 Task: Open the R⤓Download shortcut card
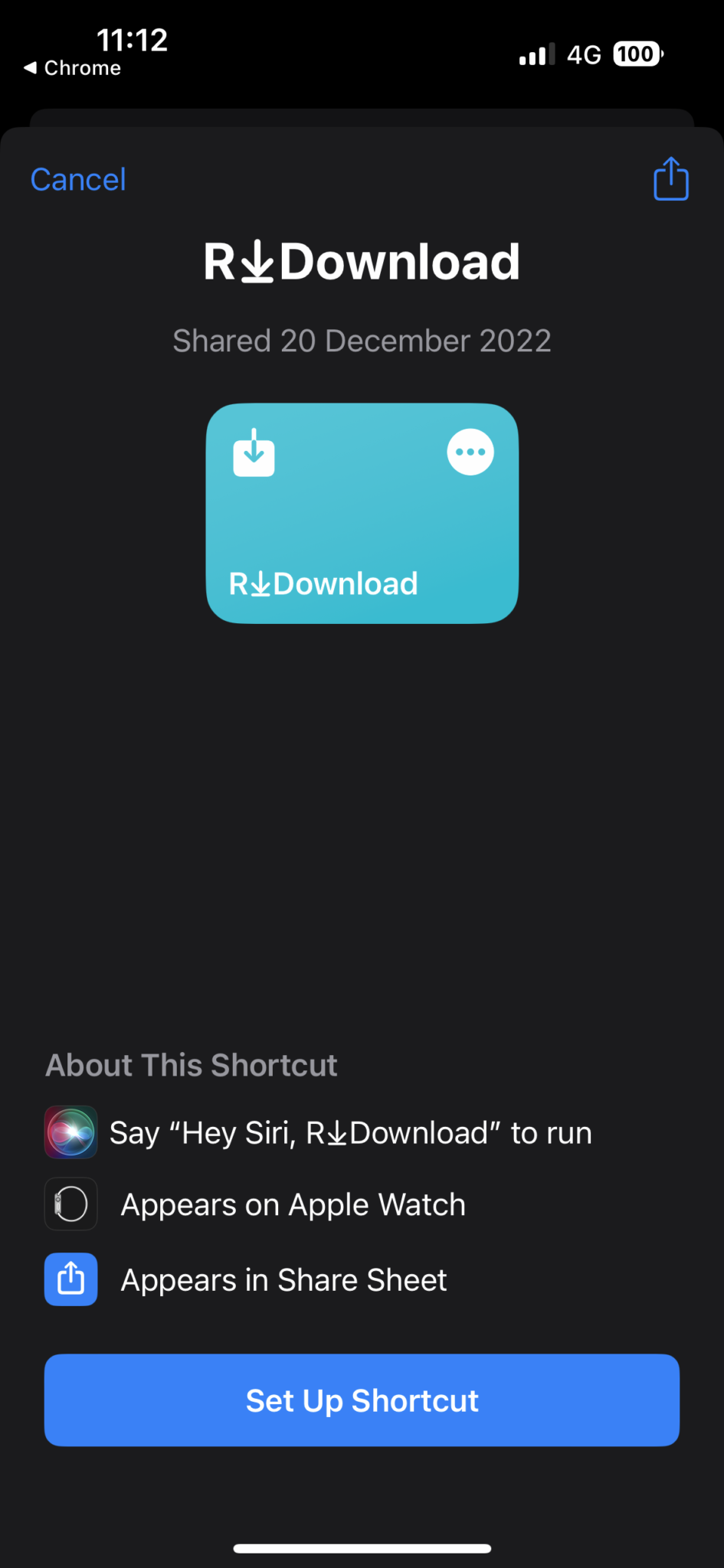362,513
